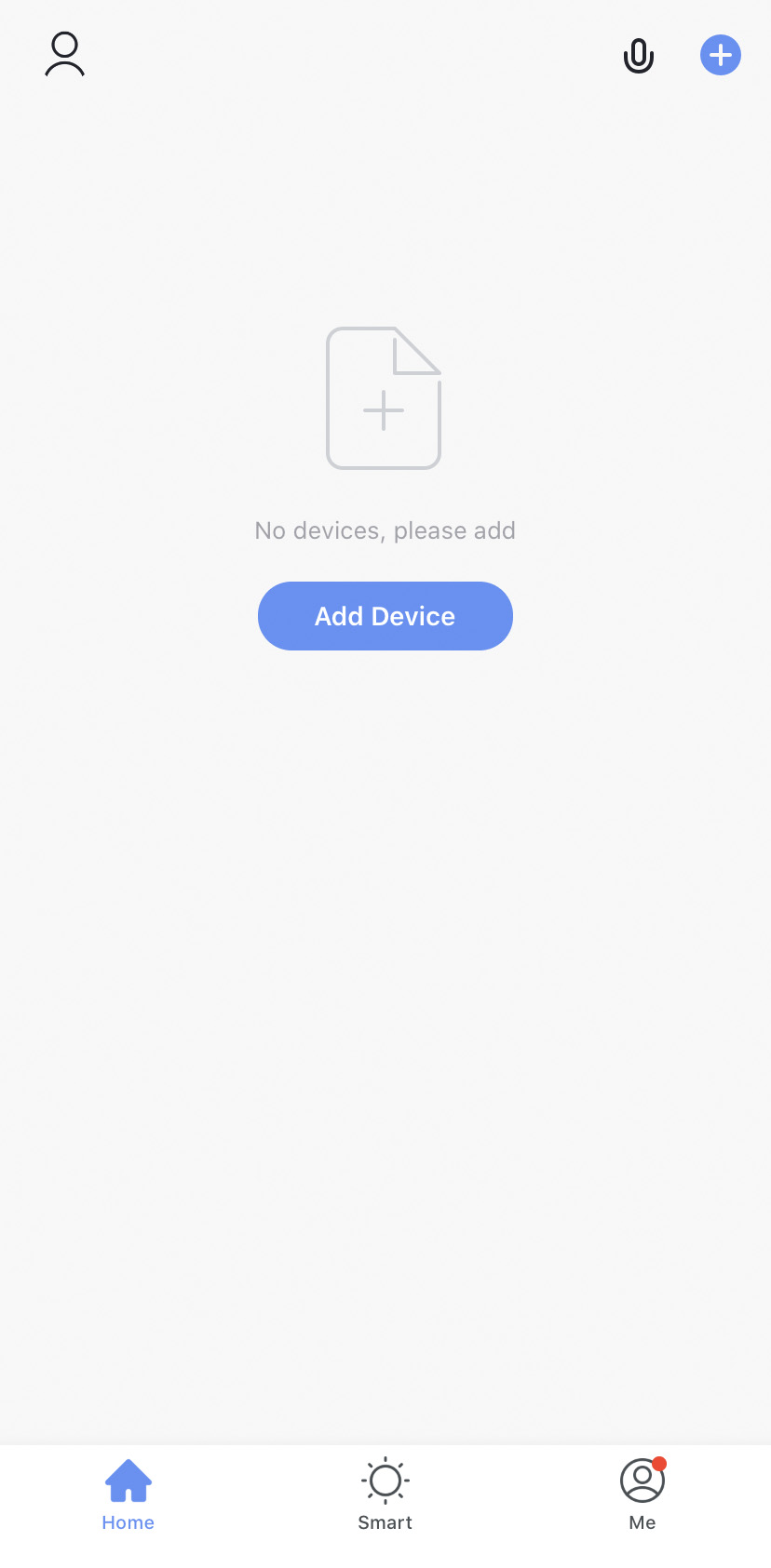This screenshot has height=1568, width=771.
Task: Switch to the Smart tab
Action: (385, 1495)
